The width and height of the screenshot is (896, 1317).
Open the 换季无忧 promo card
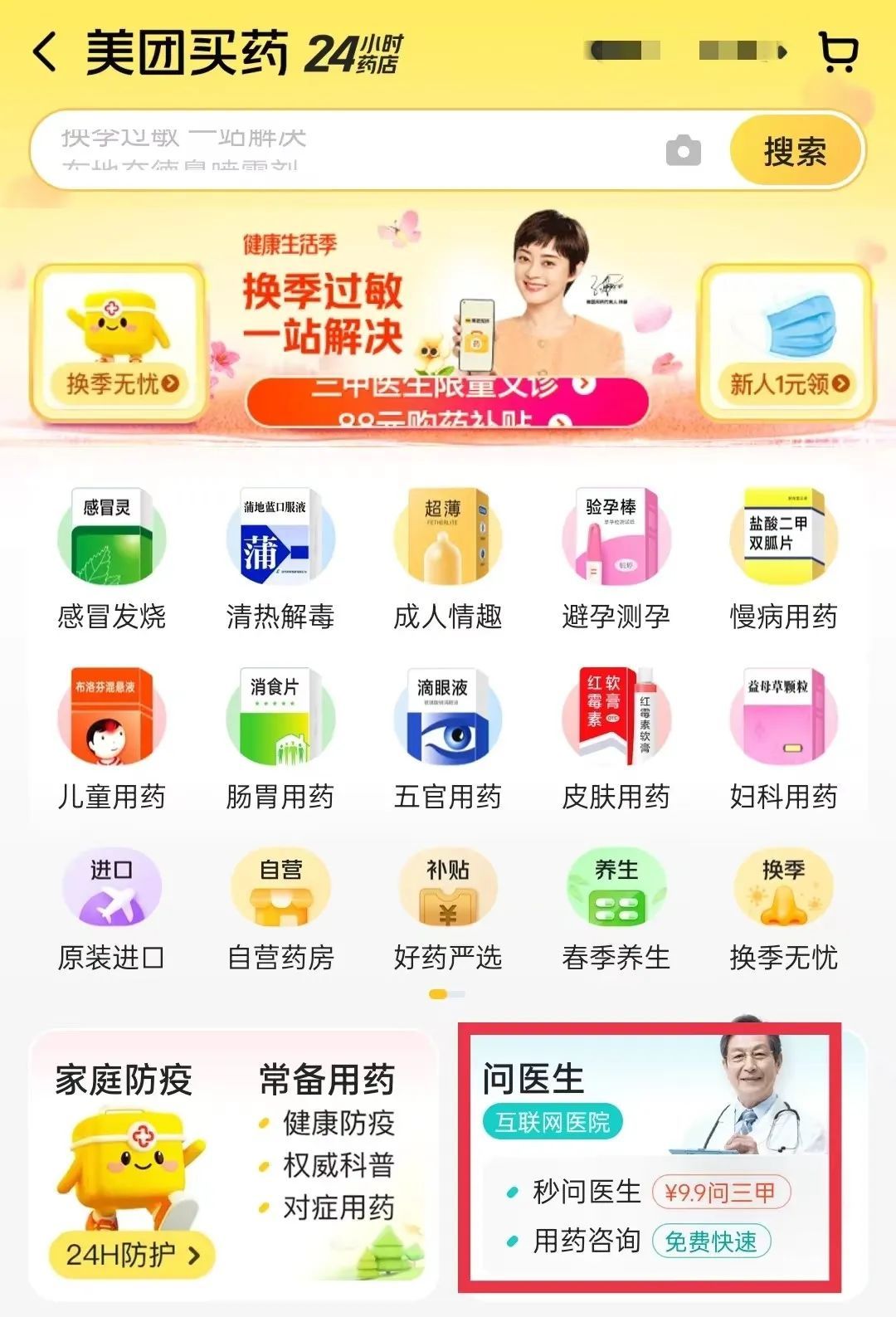(x=120, y=342)
